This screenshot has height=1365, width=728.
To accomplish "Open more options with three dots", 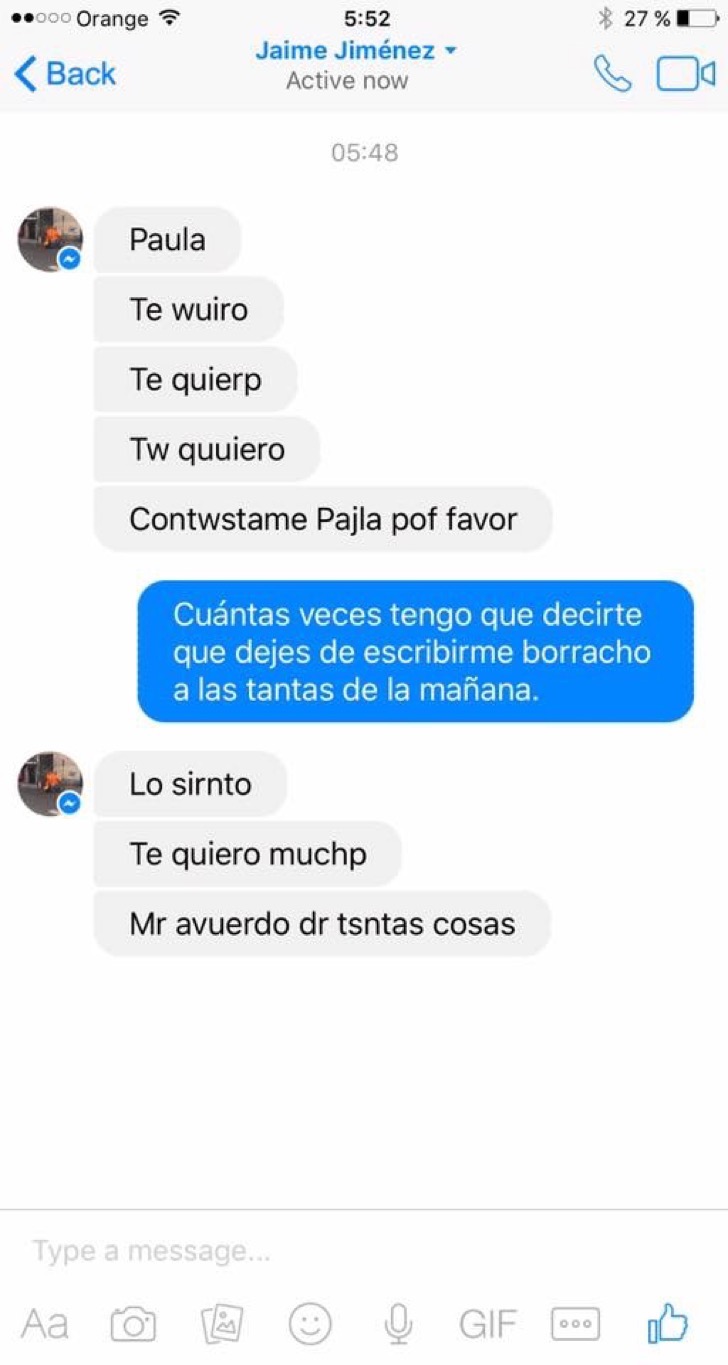I will point(575,1325).
